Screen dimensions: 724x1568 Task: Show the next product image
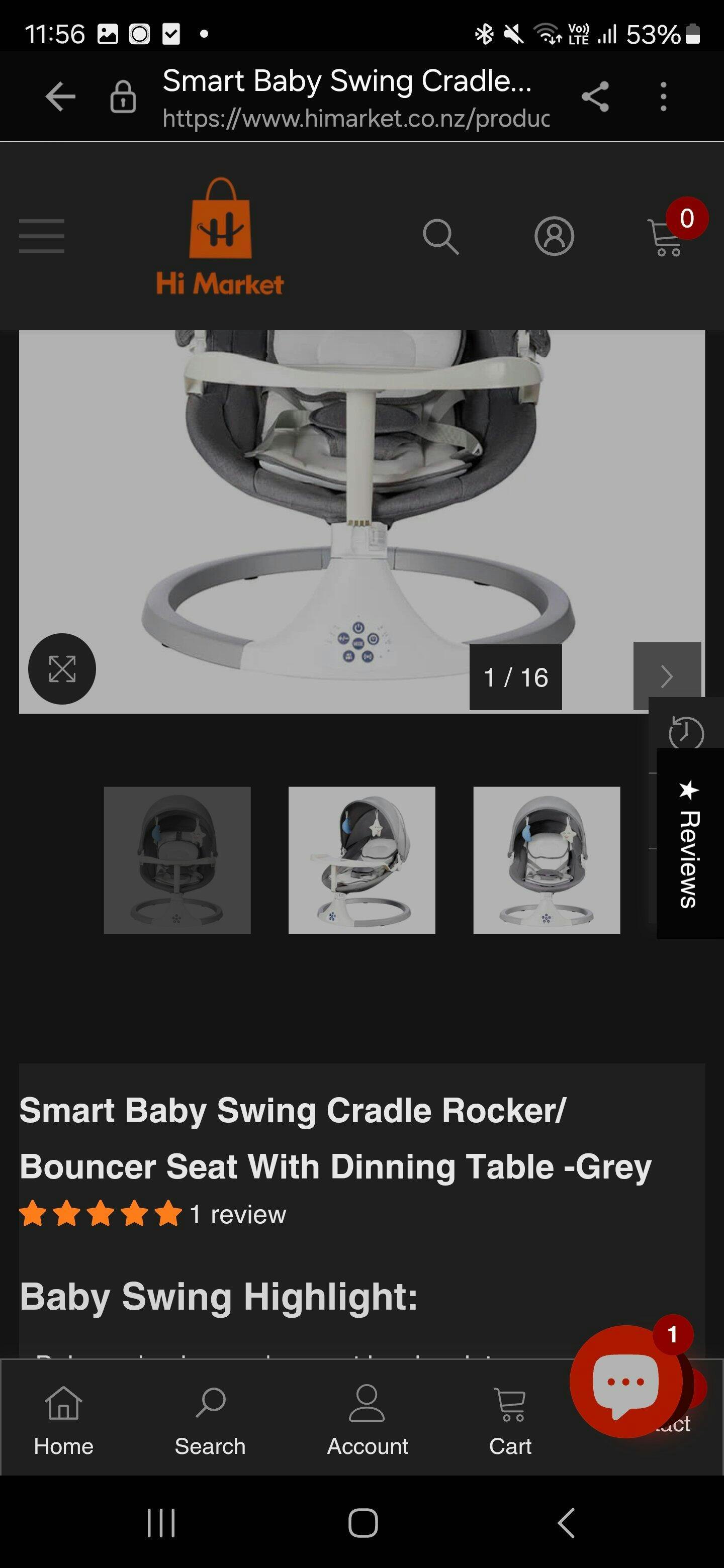click(667, 675)
